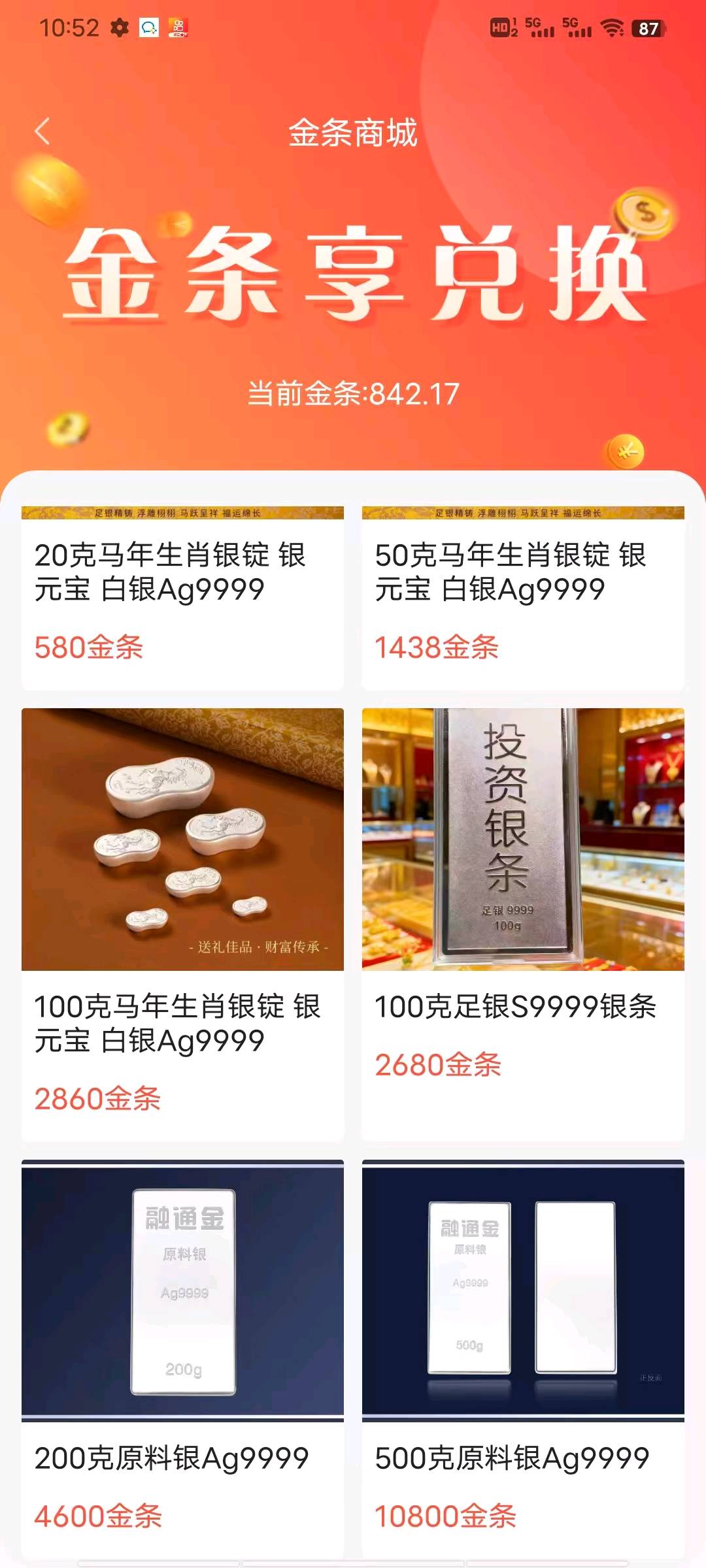The height and width of the screenshot is (1568, 706).
Task: Tap the 当前金条:842.17 balance text
Action: click(353, 391)
